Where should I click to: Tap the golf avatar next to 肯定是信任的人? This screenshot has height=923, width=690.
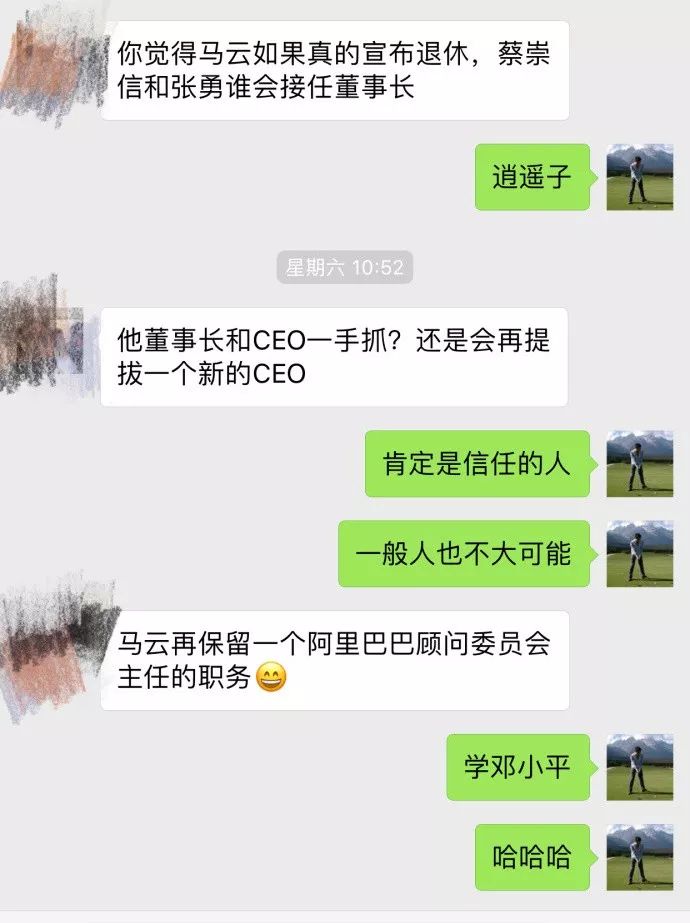pos(639,464)
